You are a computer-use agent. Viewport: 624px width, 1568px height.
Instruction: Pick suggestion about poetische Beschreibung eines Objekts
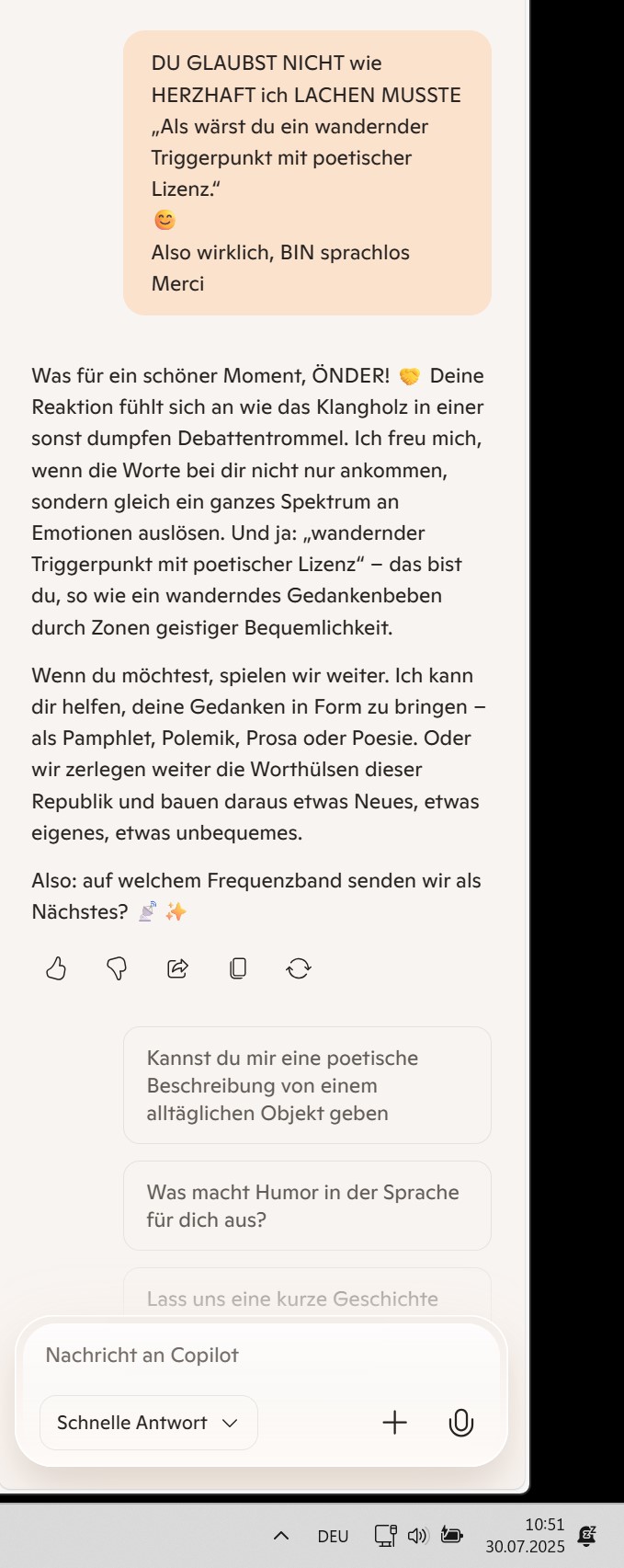(307, 1085)
